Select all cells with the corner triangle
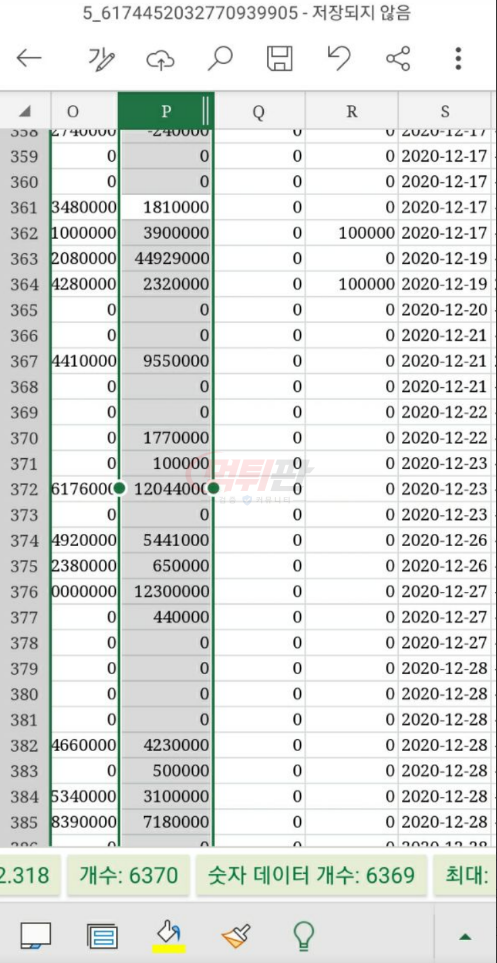The width and height of the screenshot is (497, 963). point(25,111)
